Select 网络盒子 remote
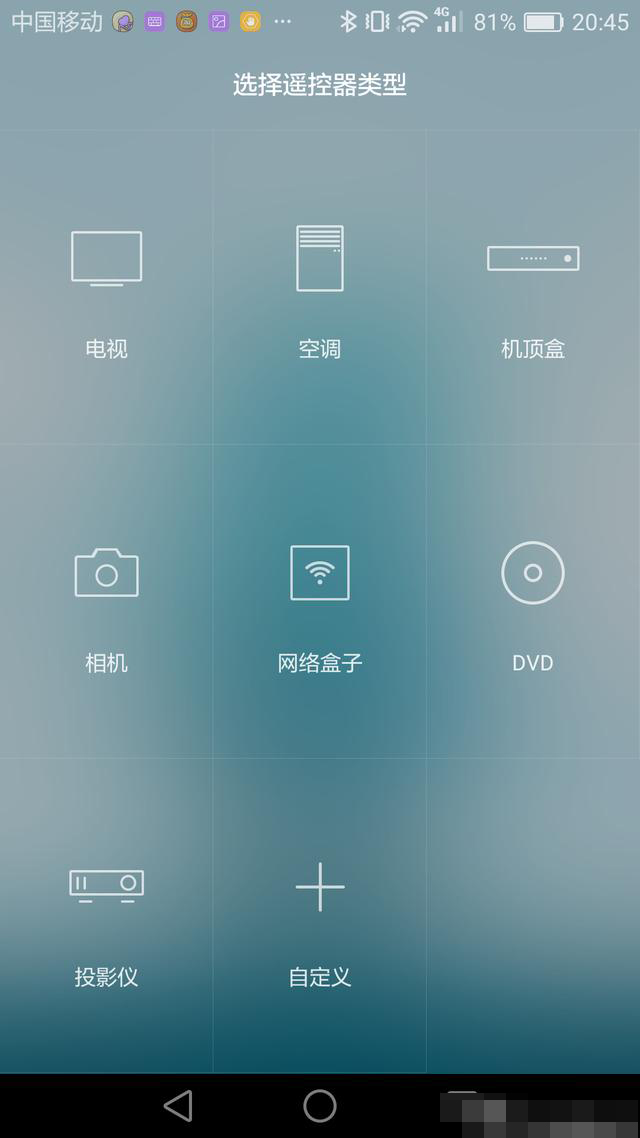The image size is (640, 1138). [x=319, y=602]
